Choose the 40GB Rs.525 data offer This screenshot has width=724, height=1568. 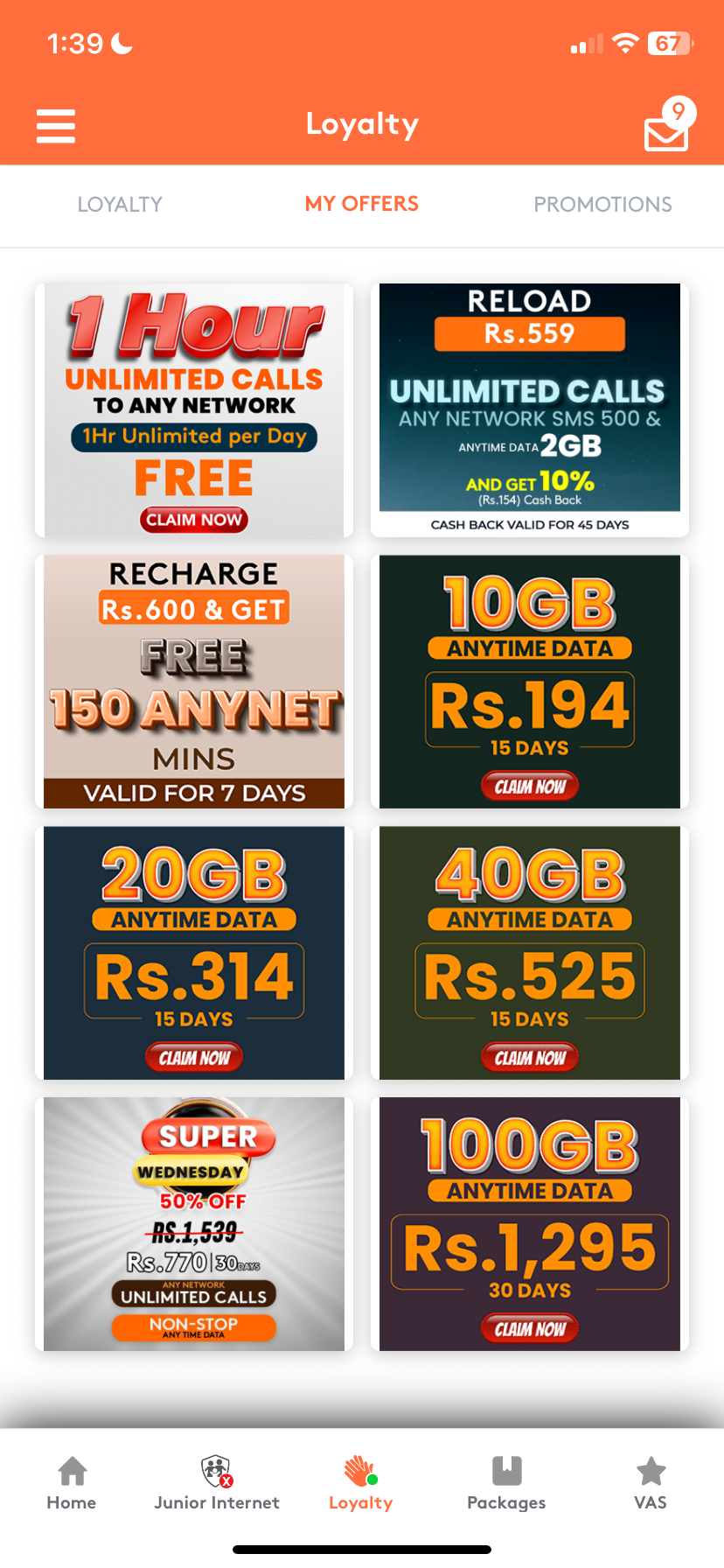click(x=530, y=953)
